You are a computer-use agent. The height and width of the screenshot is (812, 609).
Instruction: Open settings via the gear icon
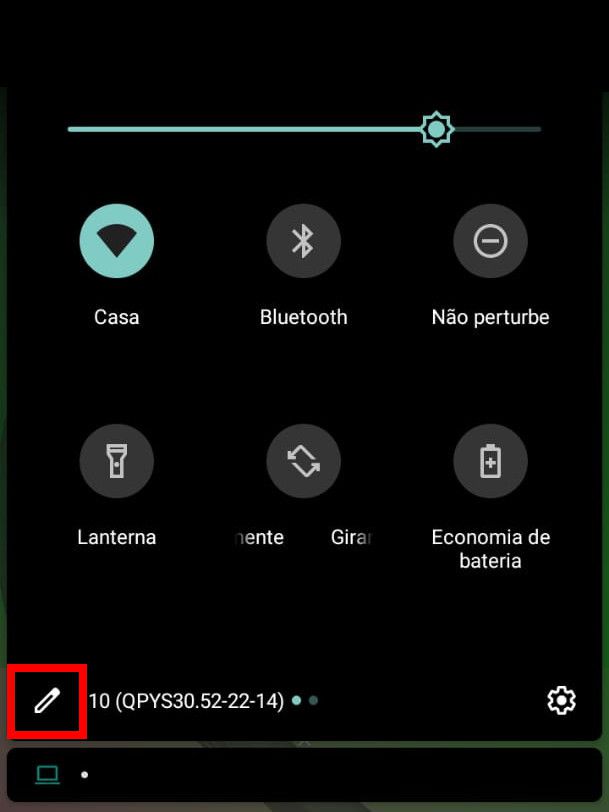click(562, 700)
